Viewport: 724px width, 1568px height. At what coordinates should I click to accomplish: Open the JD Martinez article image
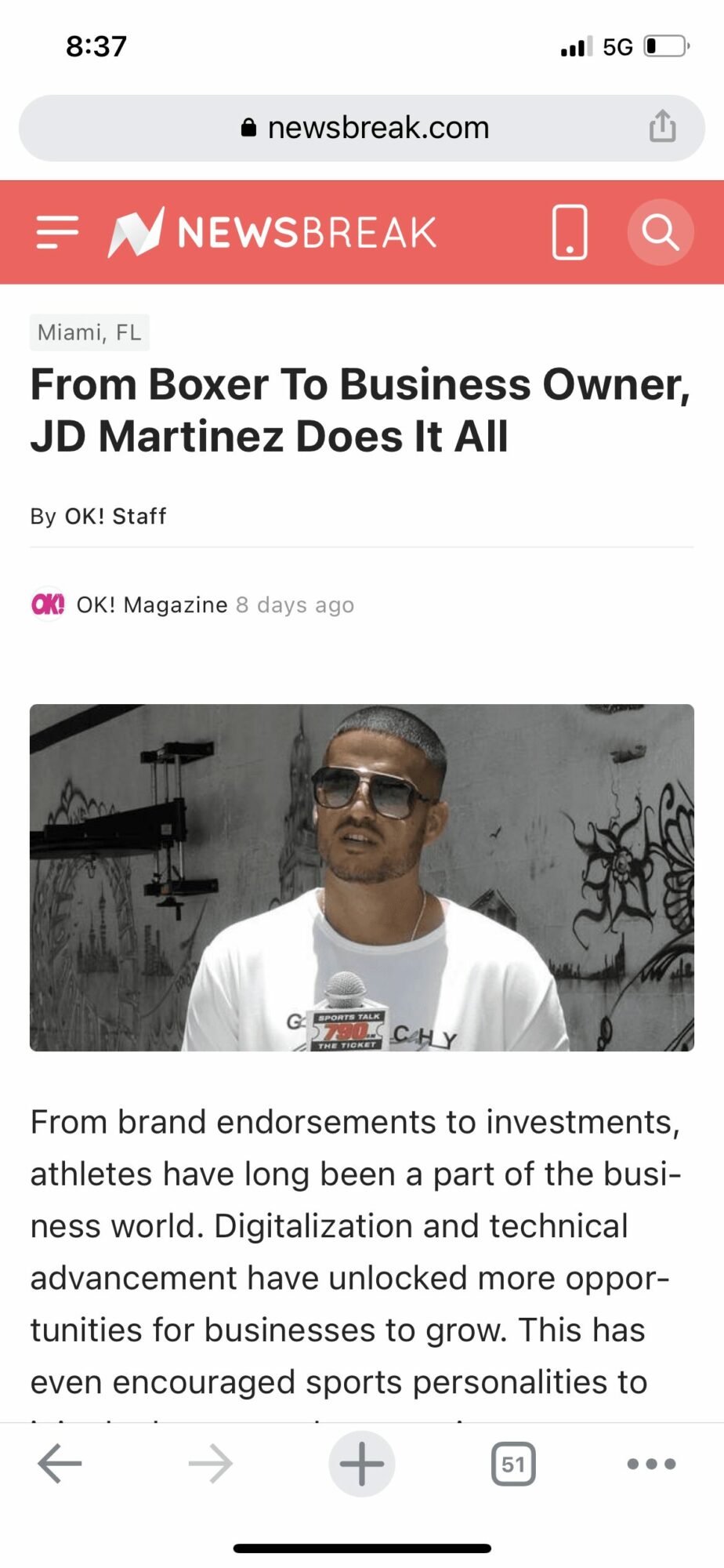coord(362,877)
